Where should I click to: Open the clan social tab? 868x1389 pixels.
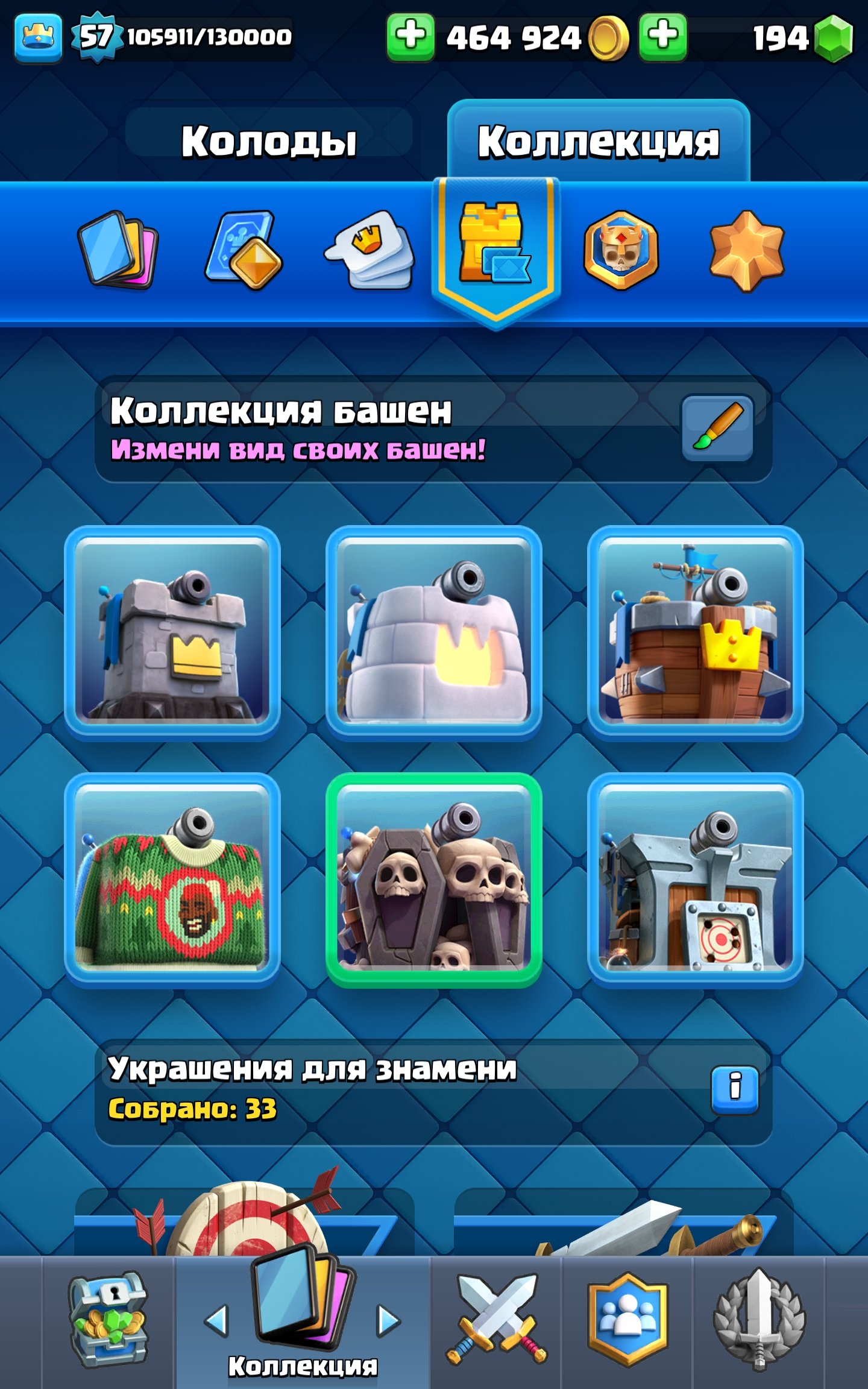[627, 1320]
